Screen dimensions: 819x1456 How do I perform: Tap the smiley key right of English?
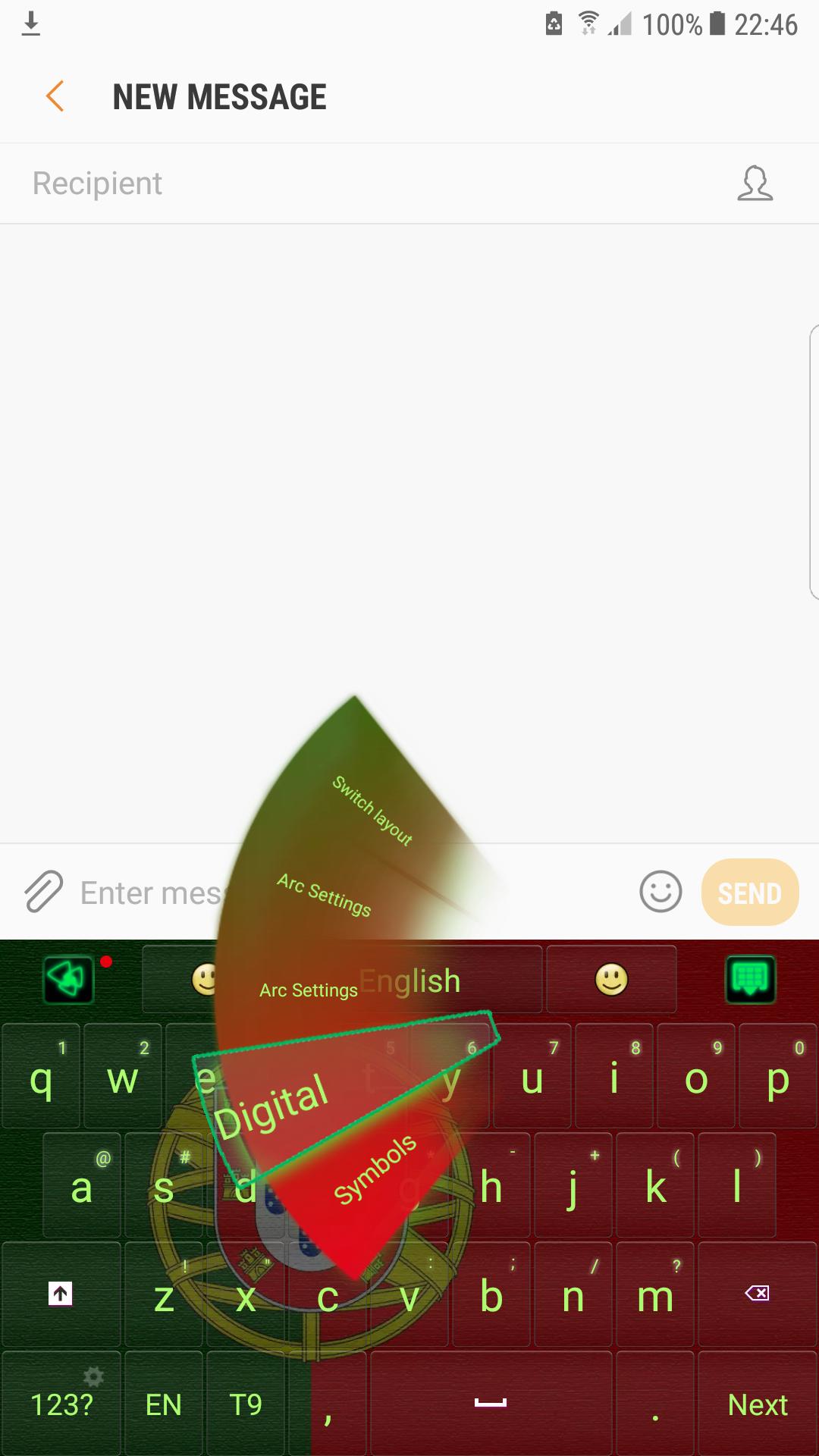[x=611, y=979]
